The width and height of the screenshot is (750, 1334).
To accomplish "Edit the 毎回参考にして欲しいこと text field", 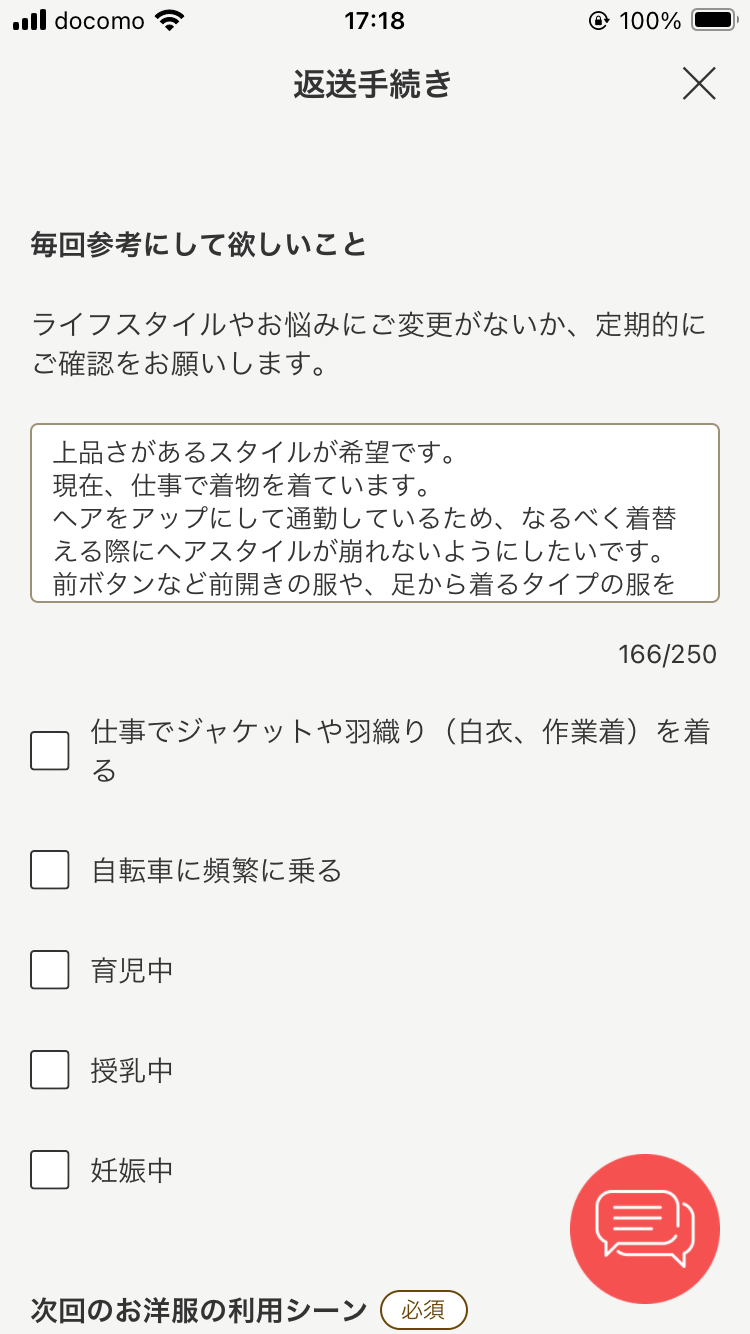I will point(374,513).
